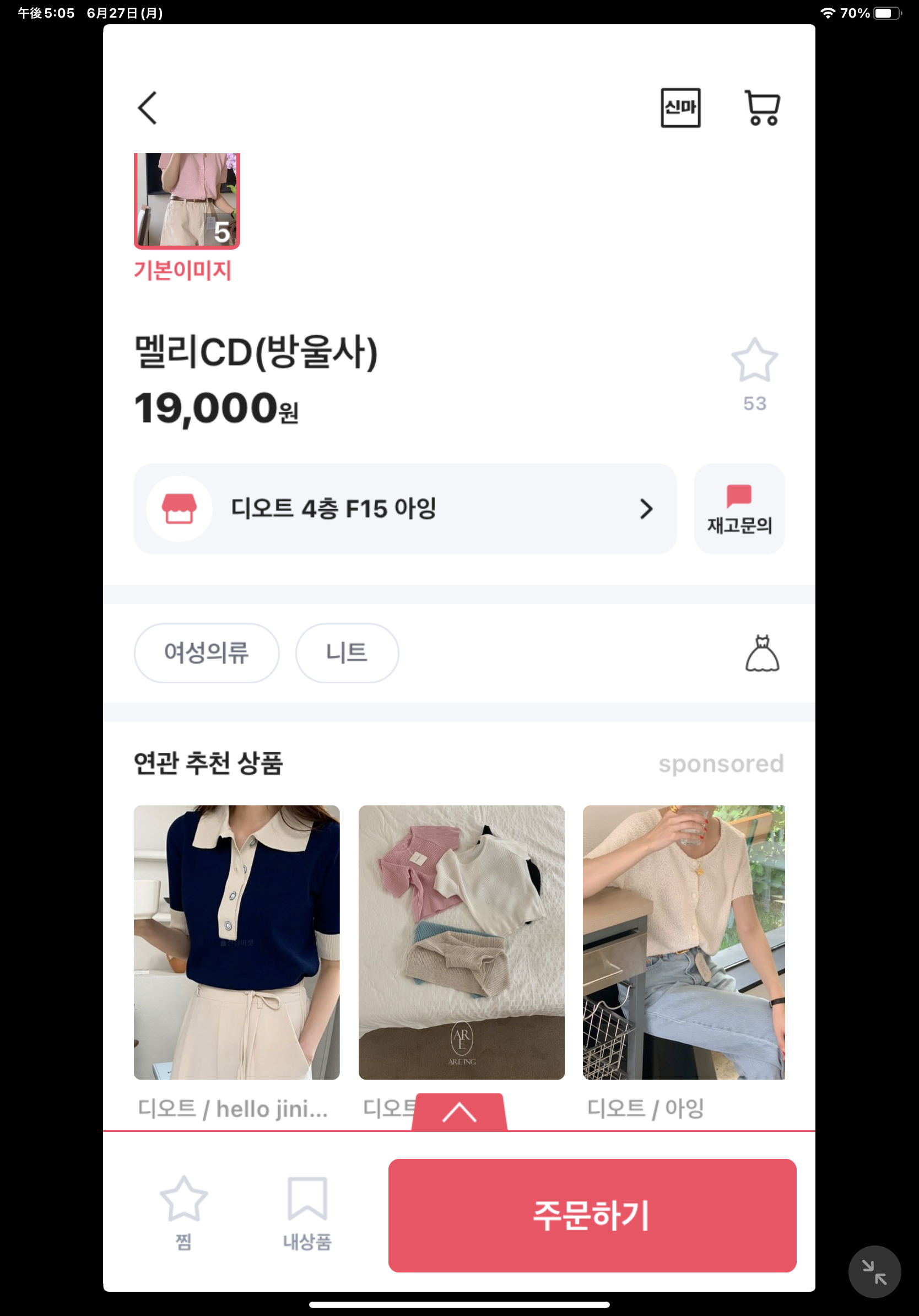Tap the dress icon next to category chips

coord(762,654)
